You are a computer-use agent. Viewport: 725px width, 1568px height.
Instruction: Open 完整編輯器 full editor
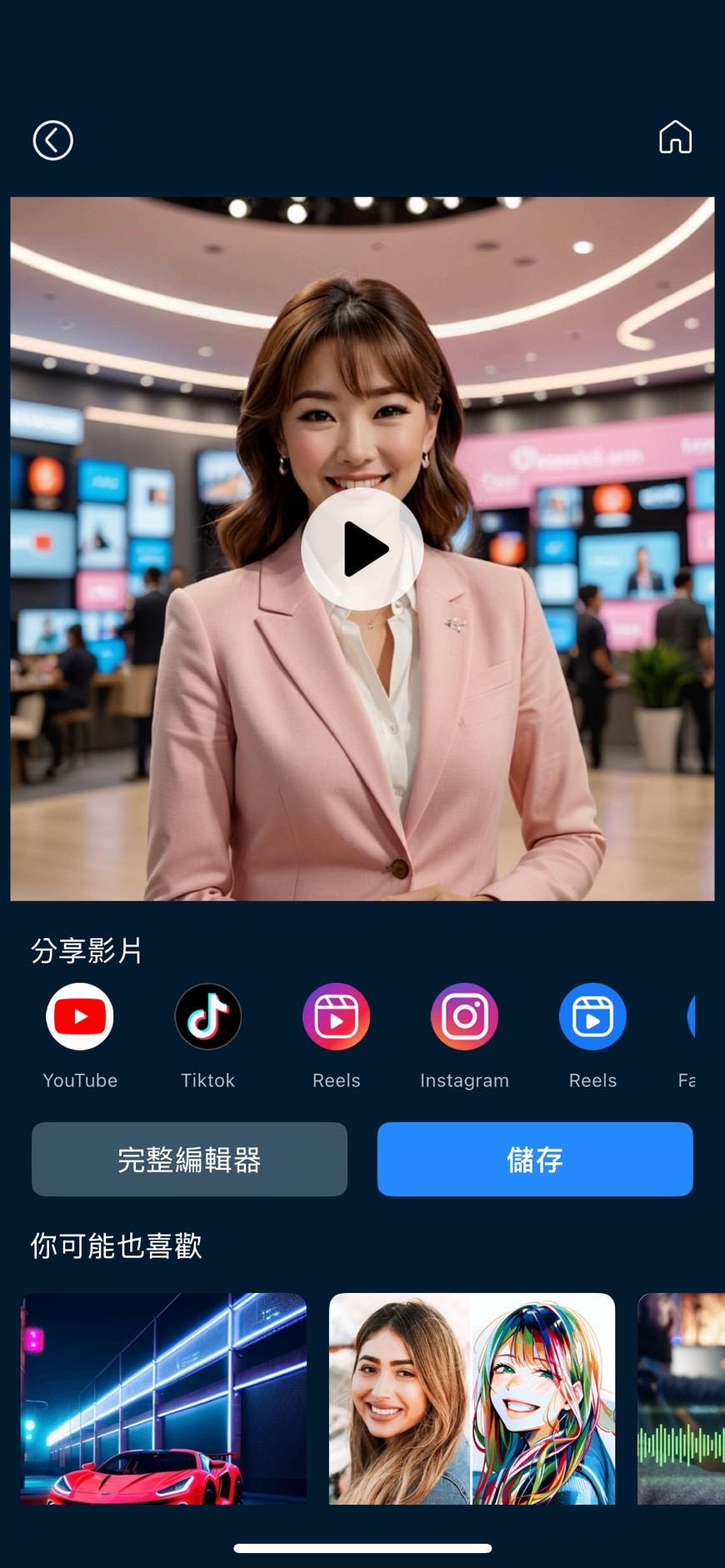189,1159
